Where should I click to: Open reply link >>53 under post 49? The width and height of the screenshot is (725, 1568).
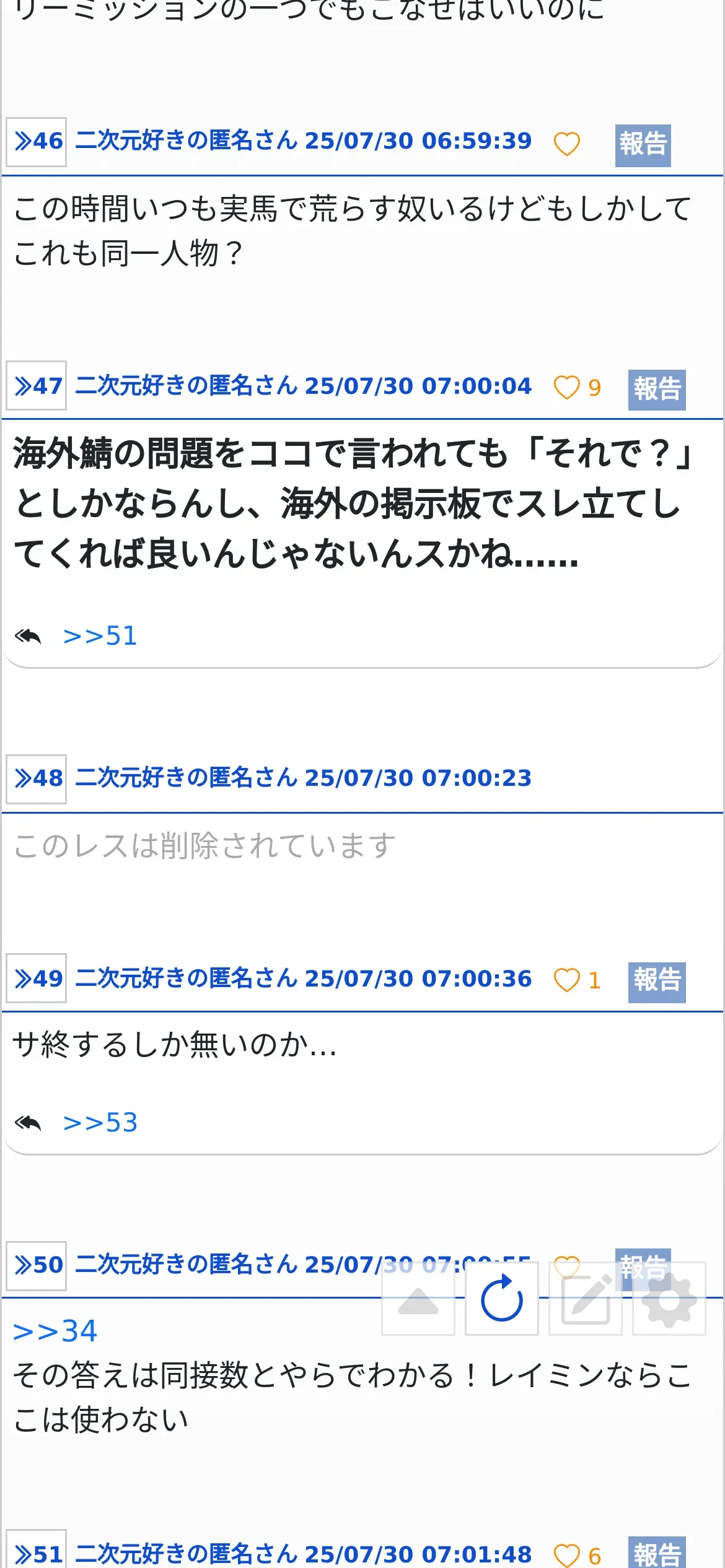(x=100, y=1123)
